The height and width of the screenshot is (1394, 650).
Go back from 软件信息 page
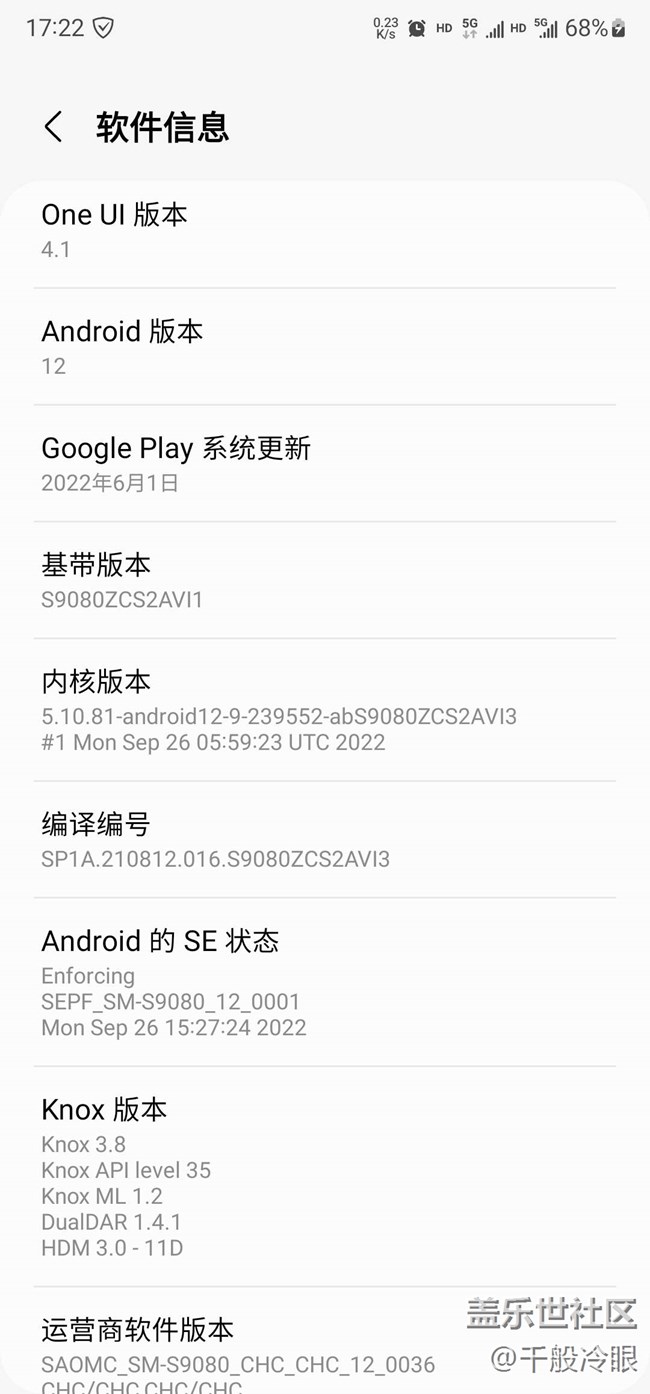[53, 128]
